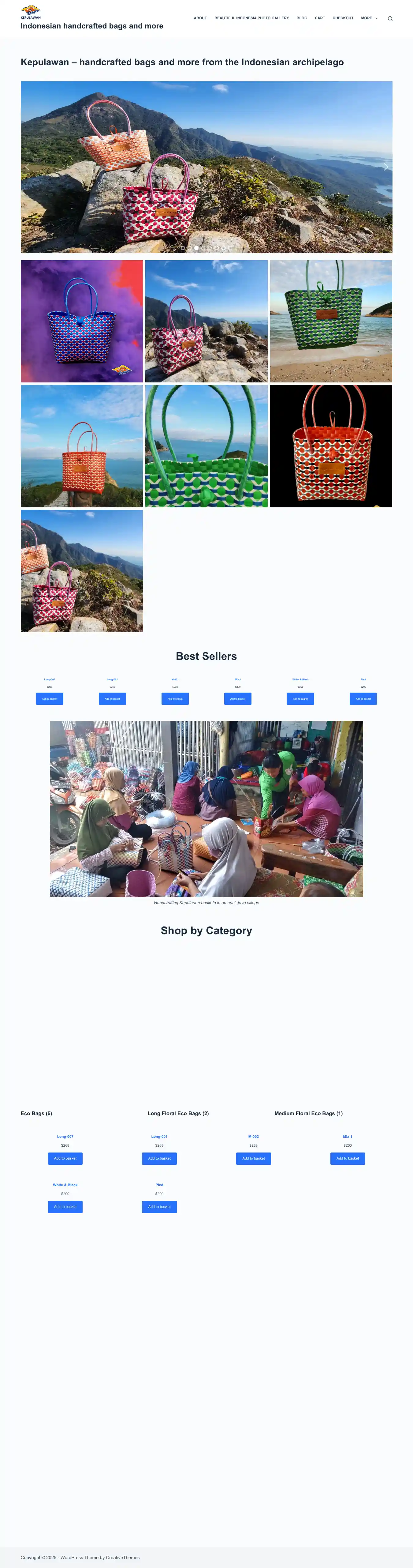
Task: Go to Checkout
Action: pyautogui.click(x=342, y=18)
